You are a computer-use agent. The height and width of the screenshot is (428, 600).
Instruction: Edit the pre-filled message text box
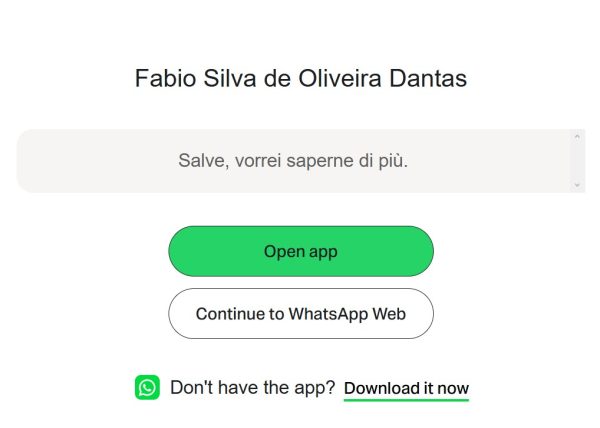[293, 160]
